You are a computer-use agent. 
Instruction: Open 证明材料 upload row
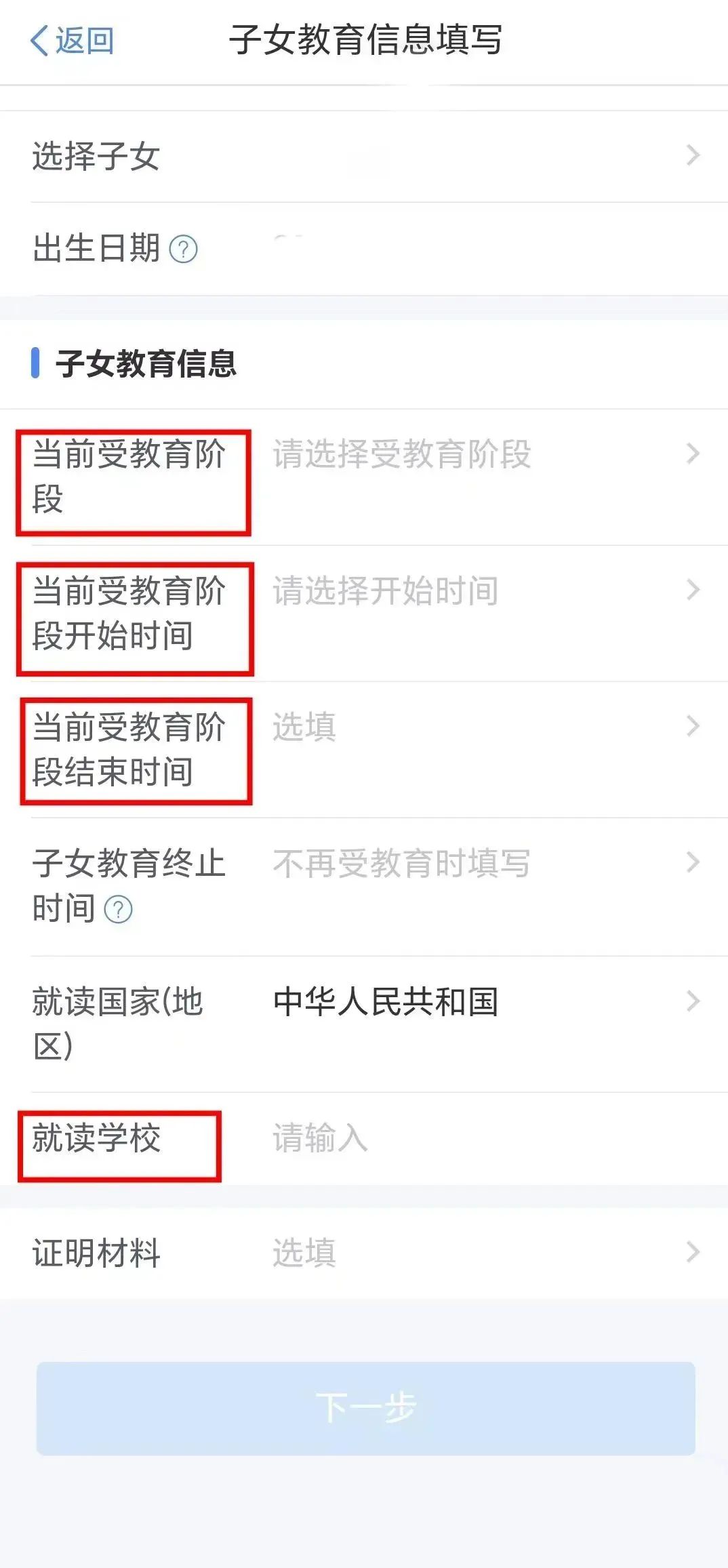[364, 1253]
